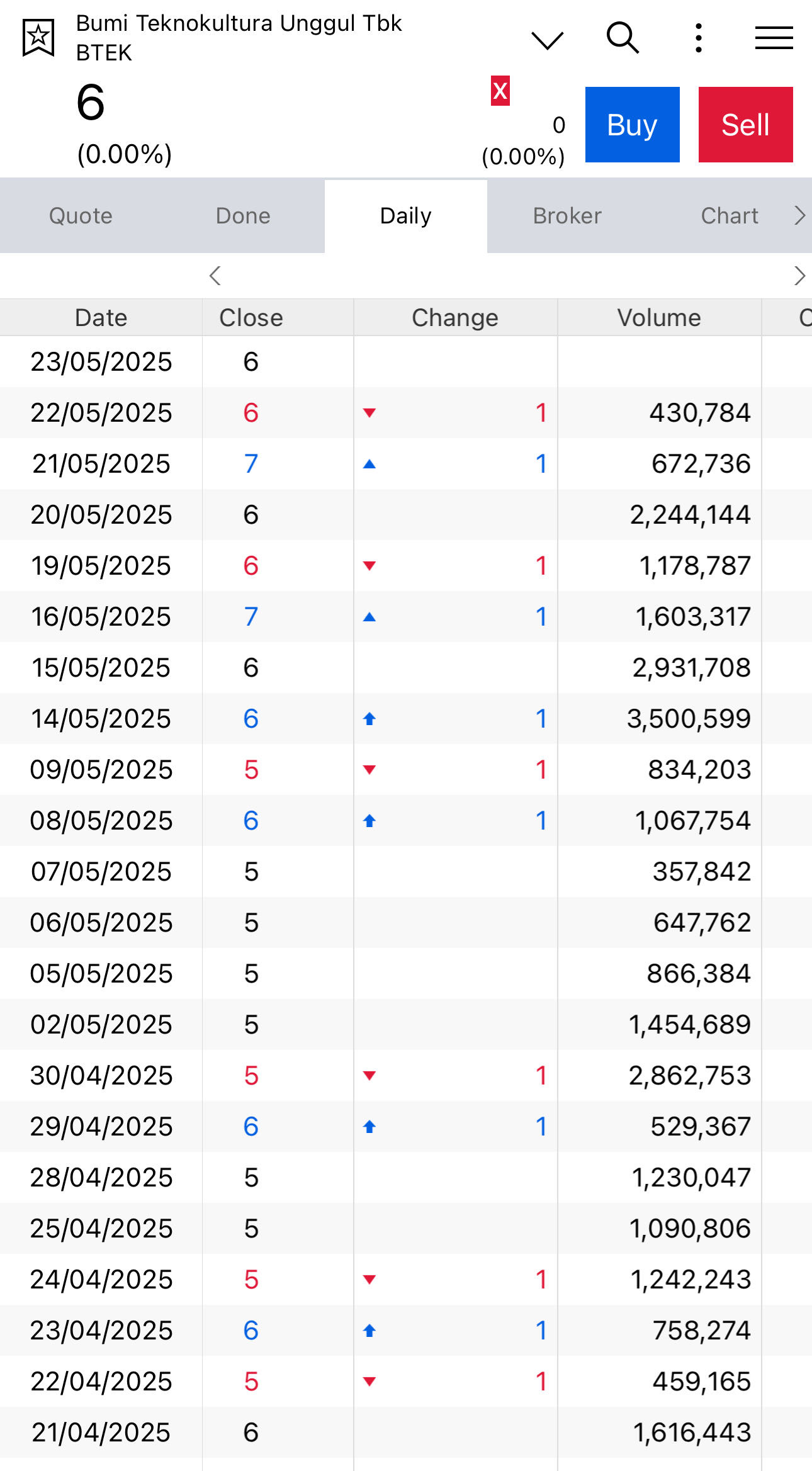The width and height of the screenshot is (812, 1471).
Task: Show more tabs with the right arrow
Action: [799, 216]
